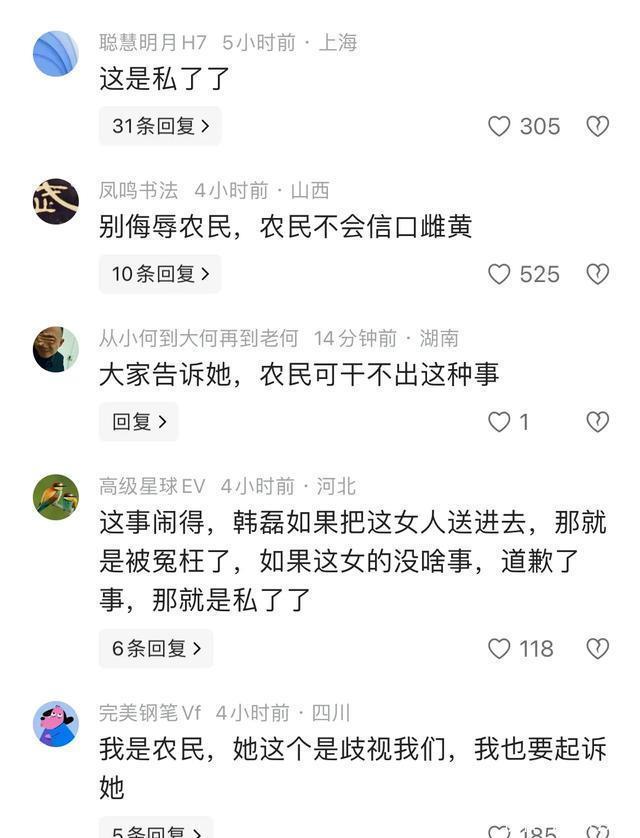
Task: Open username 完美钢笔Vf's profile
Action: pos(150,713)
